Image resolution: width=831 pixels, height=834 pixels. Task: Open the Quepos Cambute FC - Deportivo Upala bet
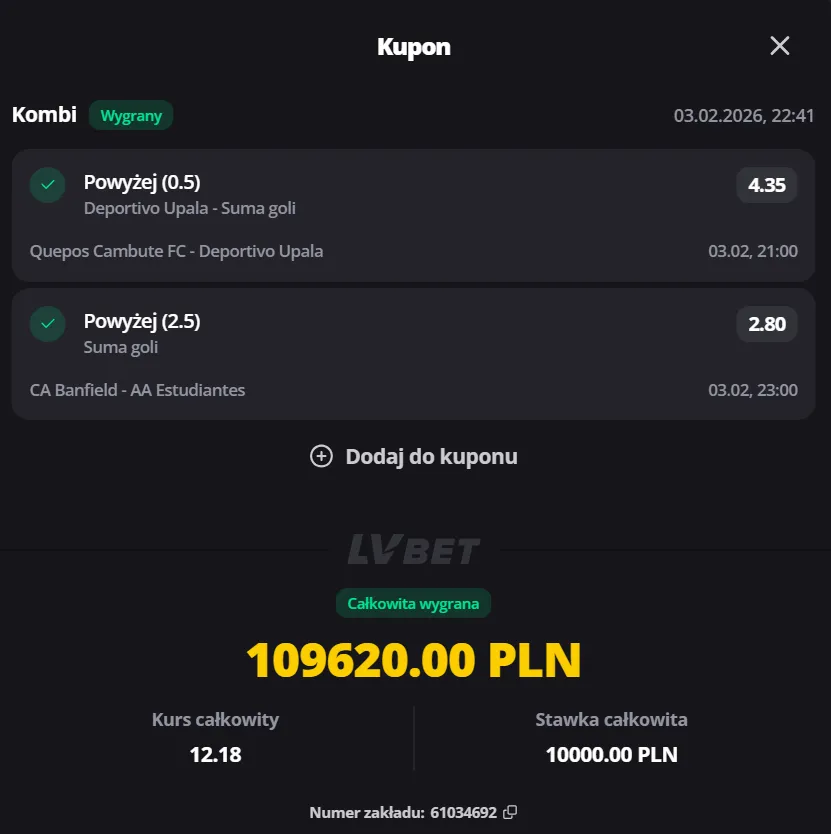pos(413,215)
